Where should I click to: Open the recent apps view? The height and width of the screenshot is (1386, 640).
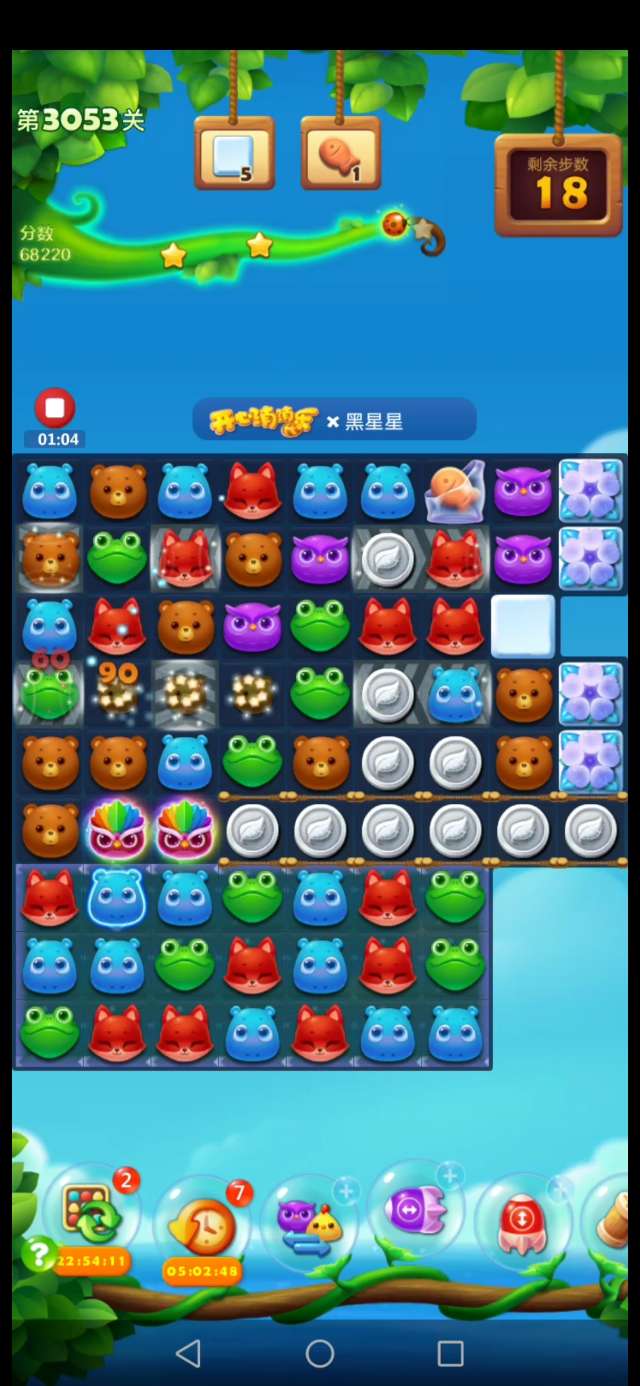[451, 1353]
